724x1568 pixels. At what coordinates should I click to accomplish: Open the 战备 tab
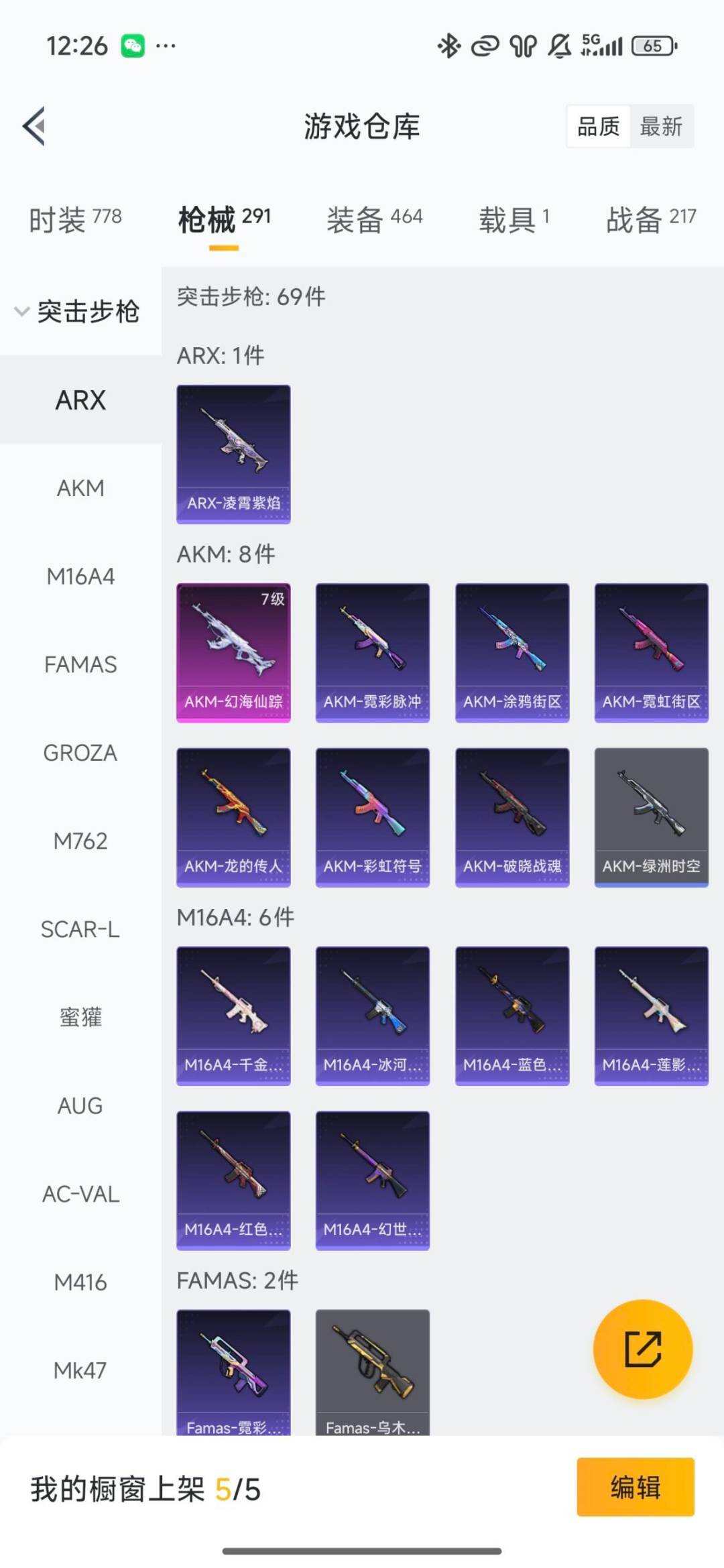point(650,219)
